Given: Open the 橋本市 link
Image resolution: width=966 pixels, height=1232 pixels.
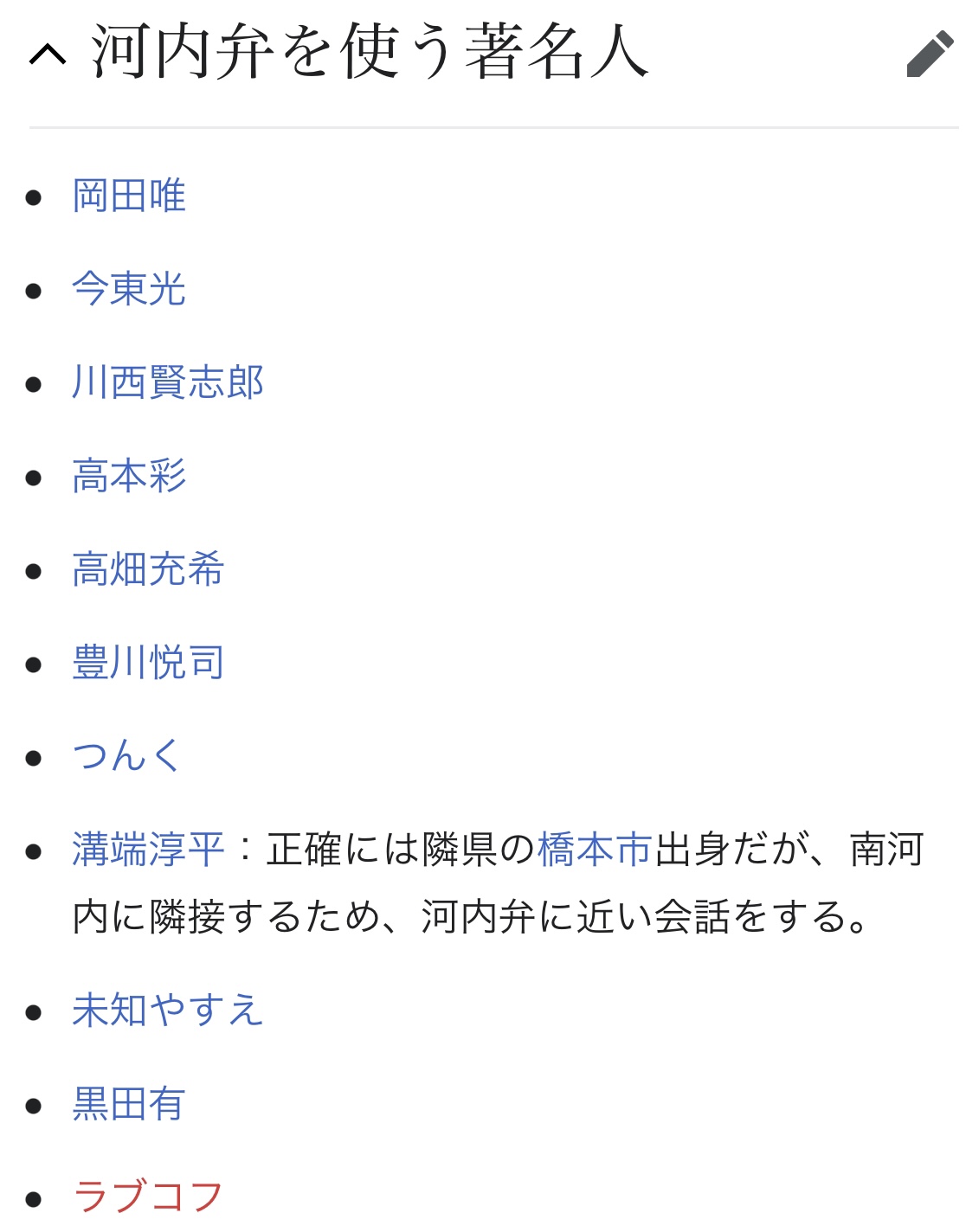Looking at the screenshot, I should pyautogui.click(x=595, y=850).
